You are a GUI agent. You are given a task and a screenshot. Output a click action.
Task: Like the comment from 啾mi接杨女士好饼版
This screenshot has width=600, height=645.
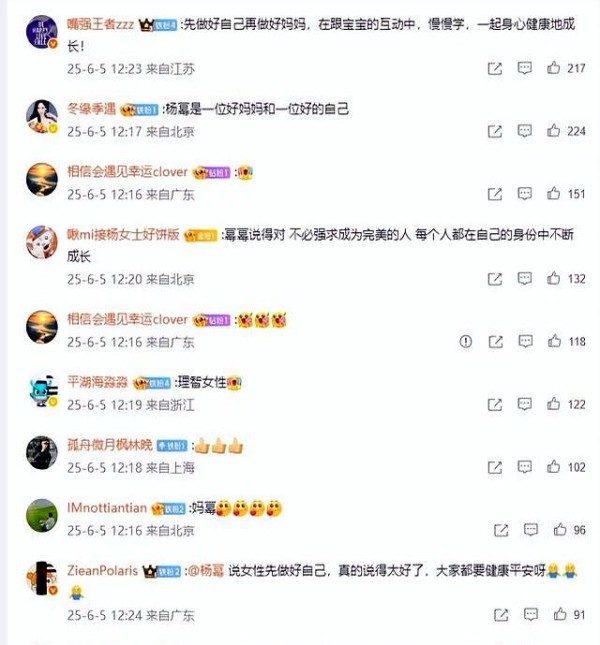[x=554, y=279]
